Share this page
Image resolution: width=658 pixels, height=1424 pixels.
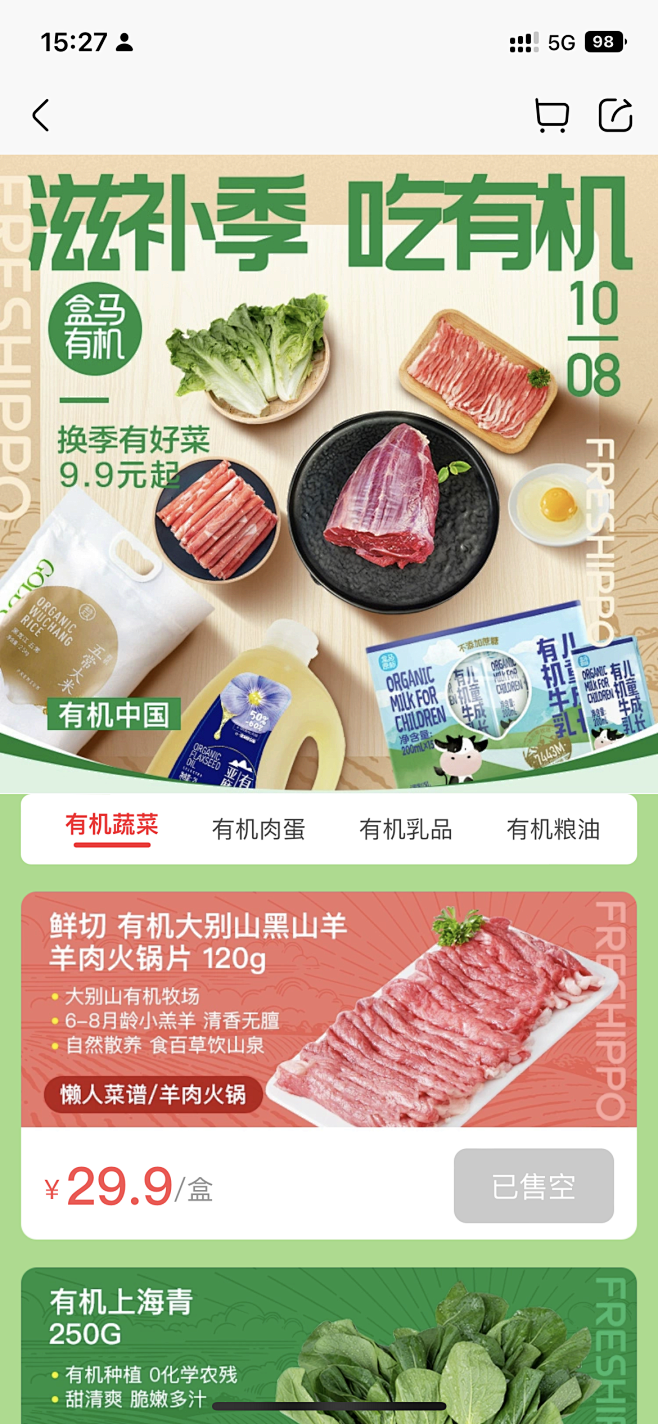click(x=616, y=116)
